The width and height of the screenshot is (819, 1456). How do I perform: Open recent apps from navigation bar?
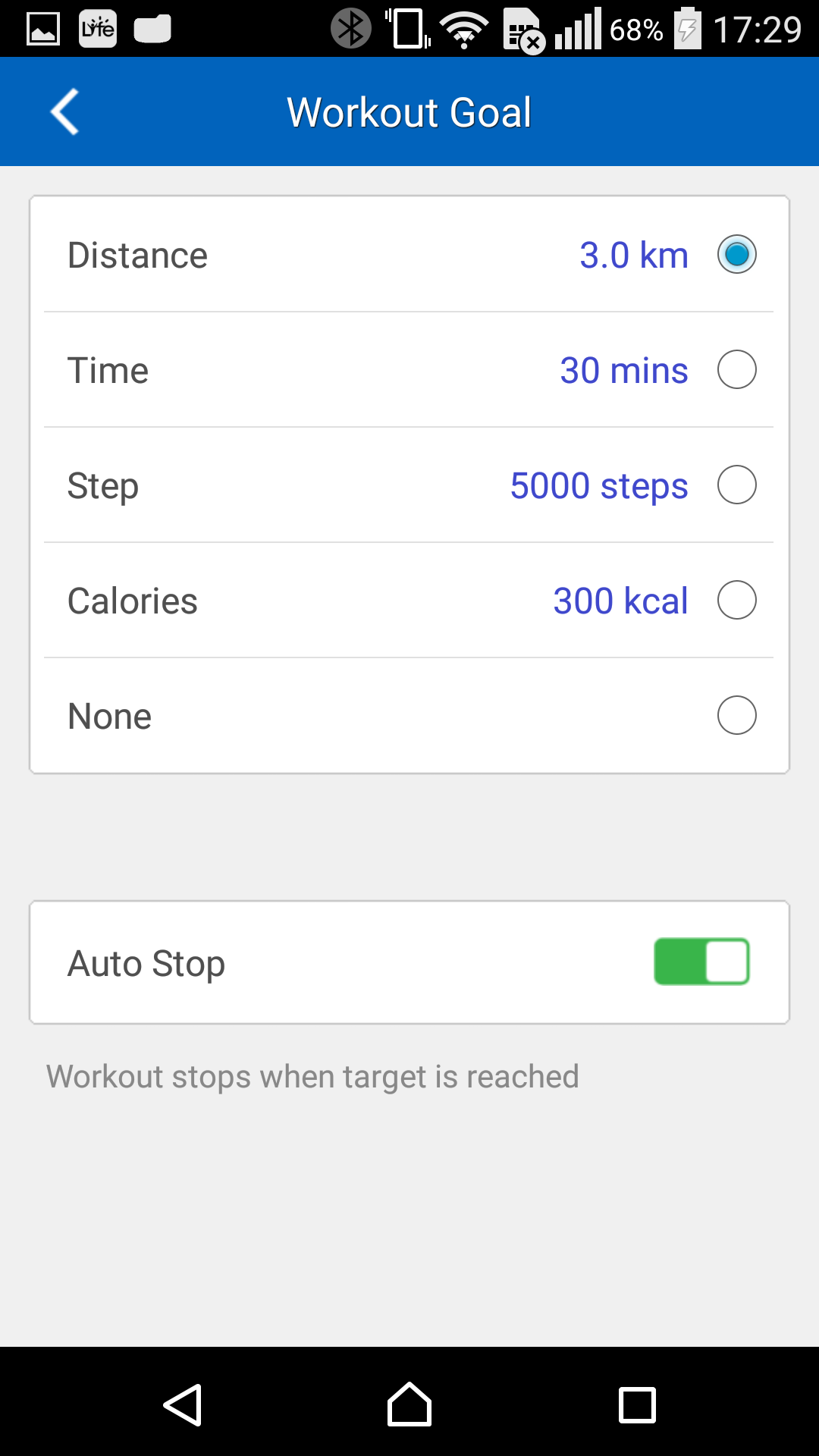click(637, 1404)
